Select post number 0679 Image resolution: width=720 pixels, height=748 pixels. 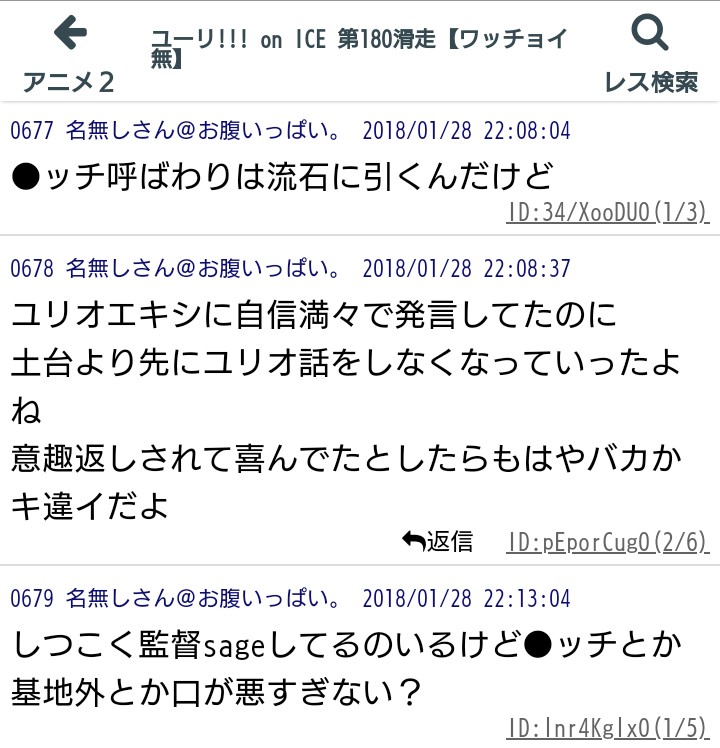pyautogui.click(x=30, y=599)
